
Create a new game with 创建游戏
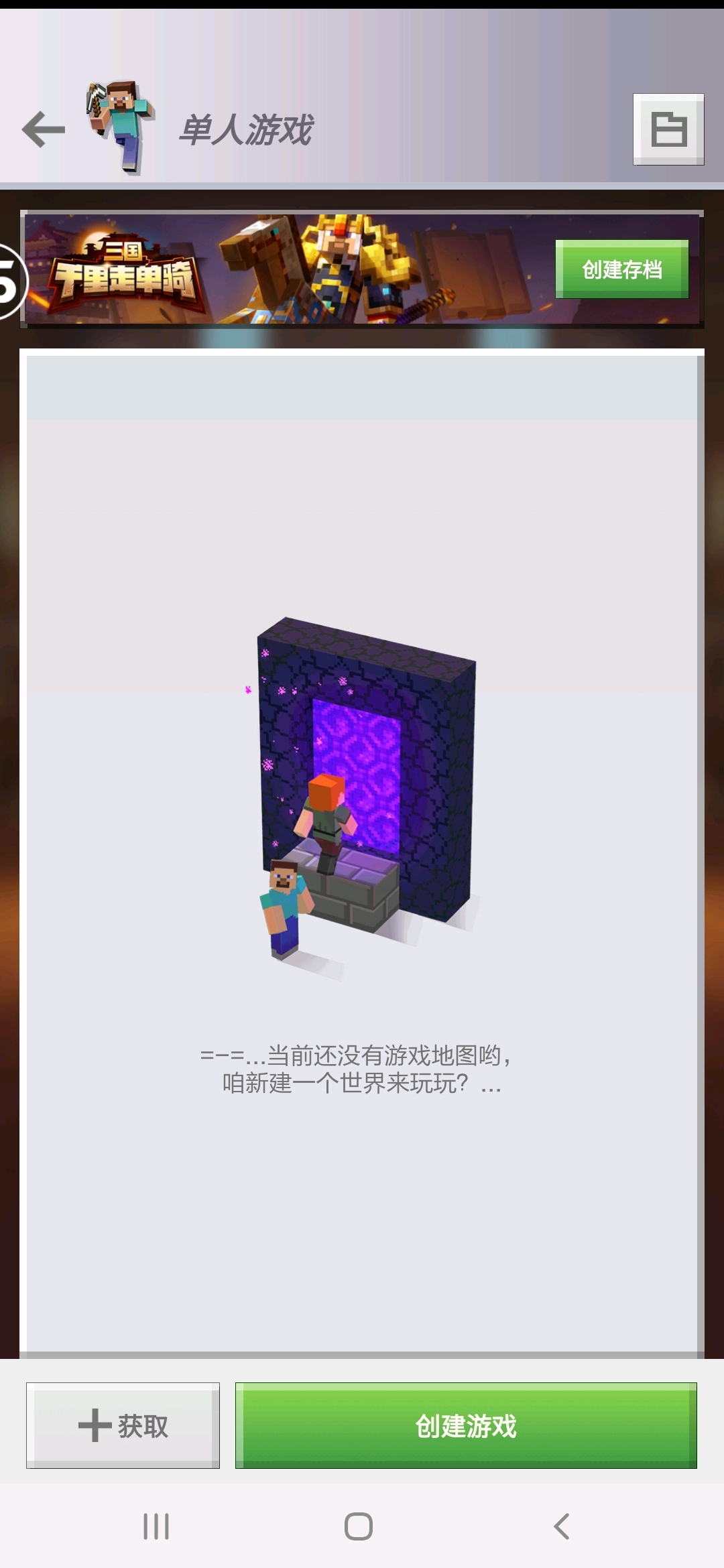[x=466, y=1425]
